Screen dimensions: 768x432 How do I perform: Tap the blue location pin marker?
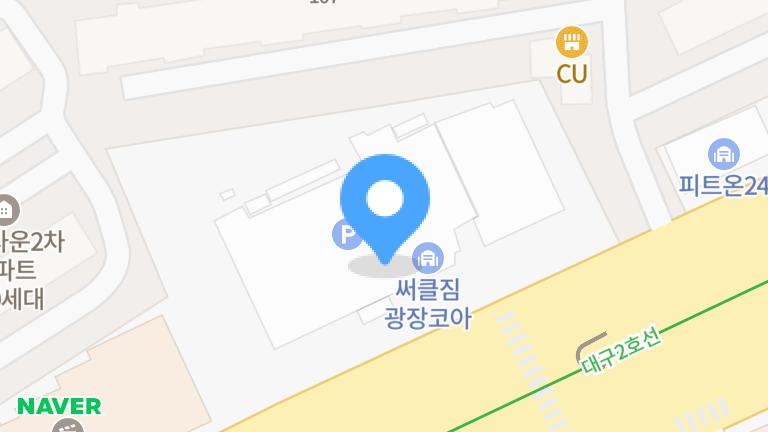tap(384, 201)
